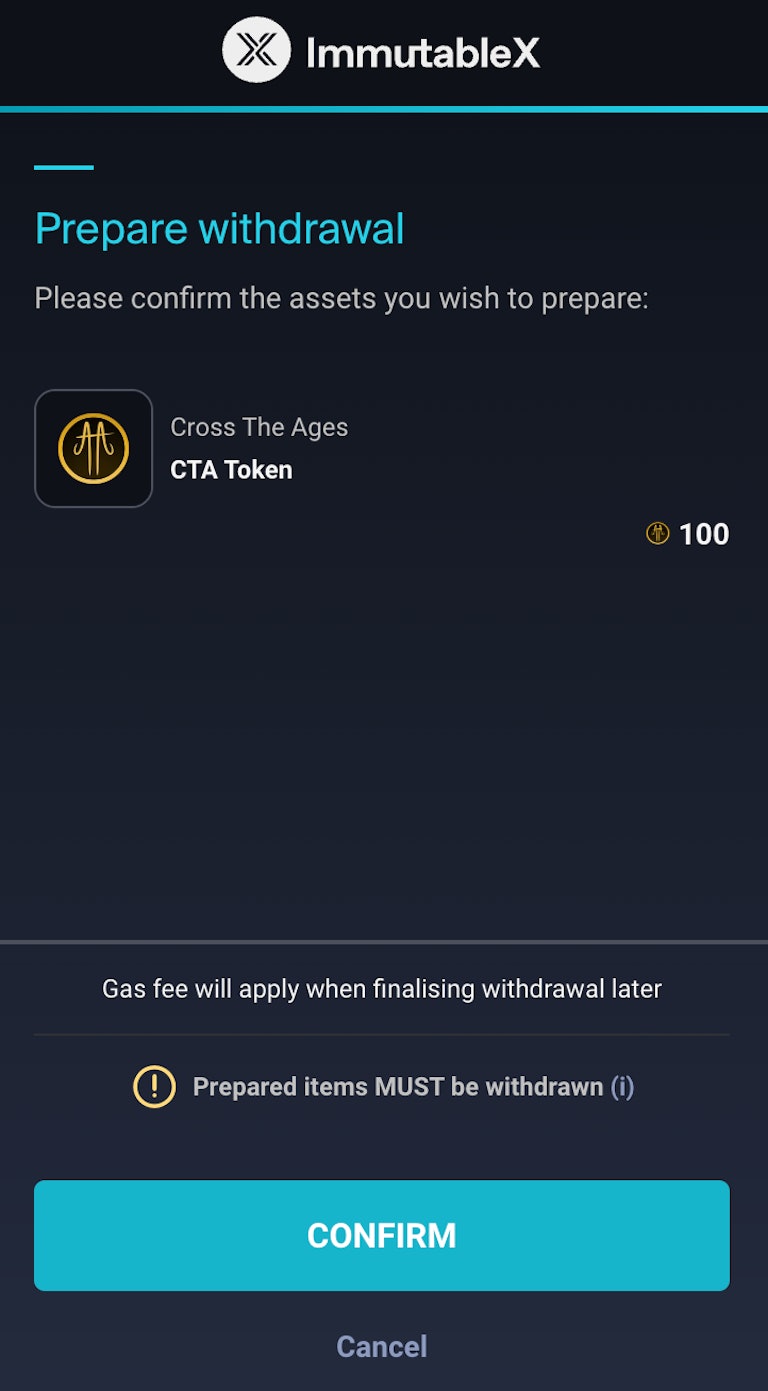Cancel the withdrawal preparation
Screen dimensions: 768x1391
(x=381, y=1346)
